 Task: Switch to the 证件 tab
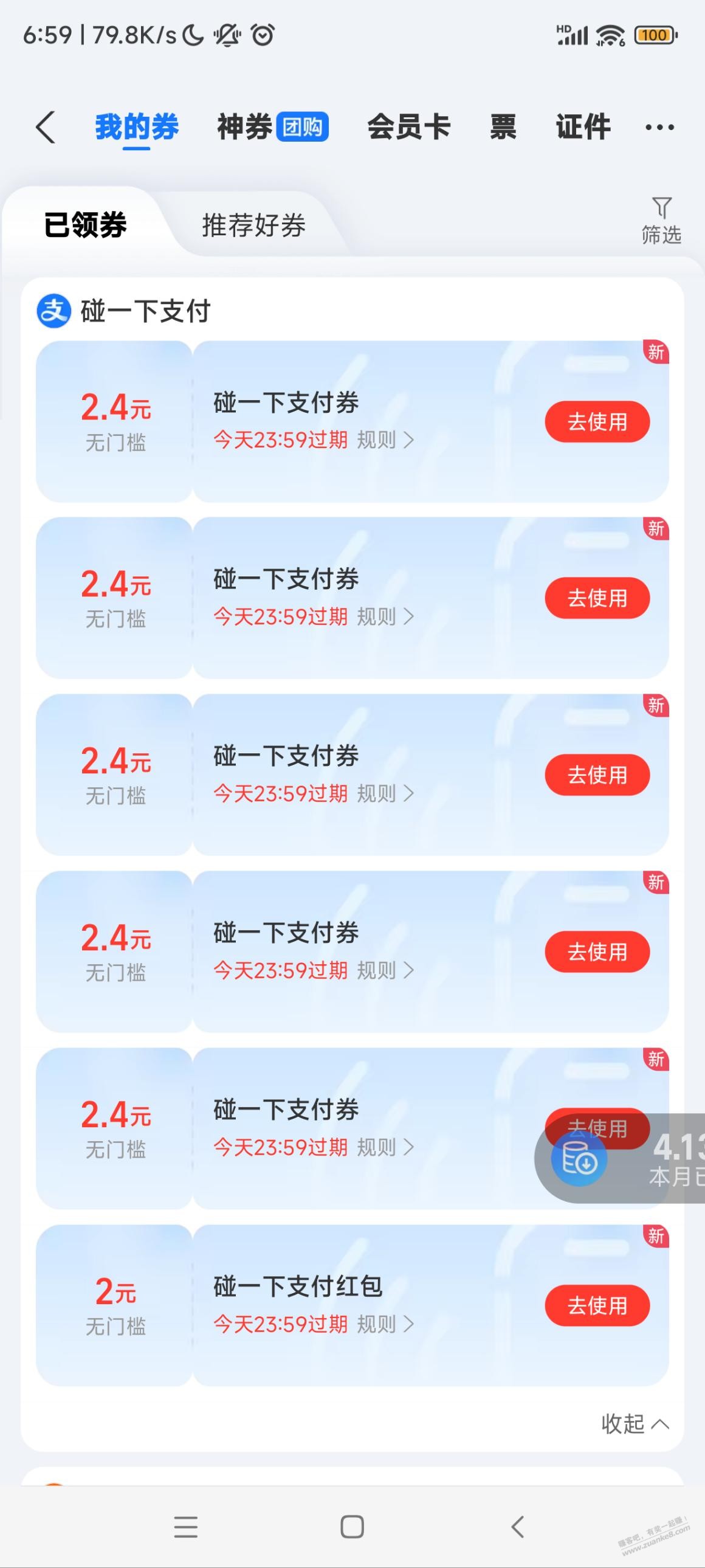pyautogui.click(x=582, y=126)
